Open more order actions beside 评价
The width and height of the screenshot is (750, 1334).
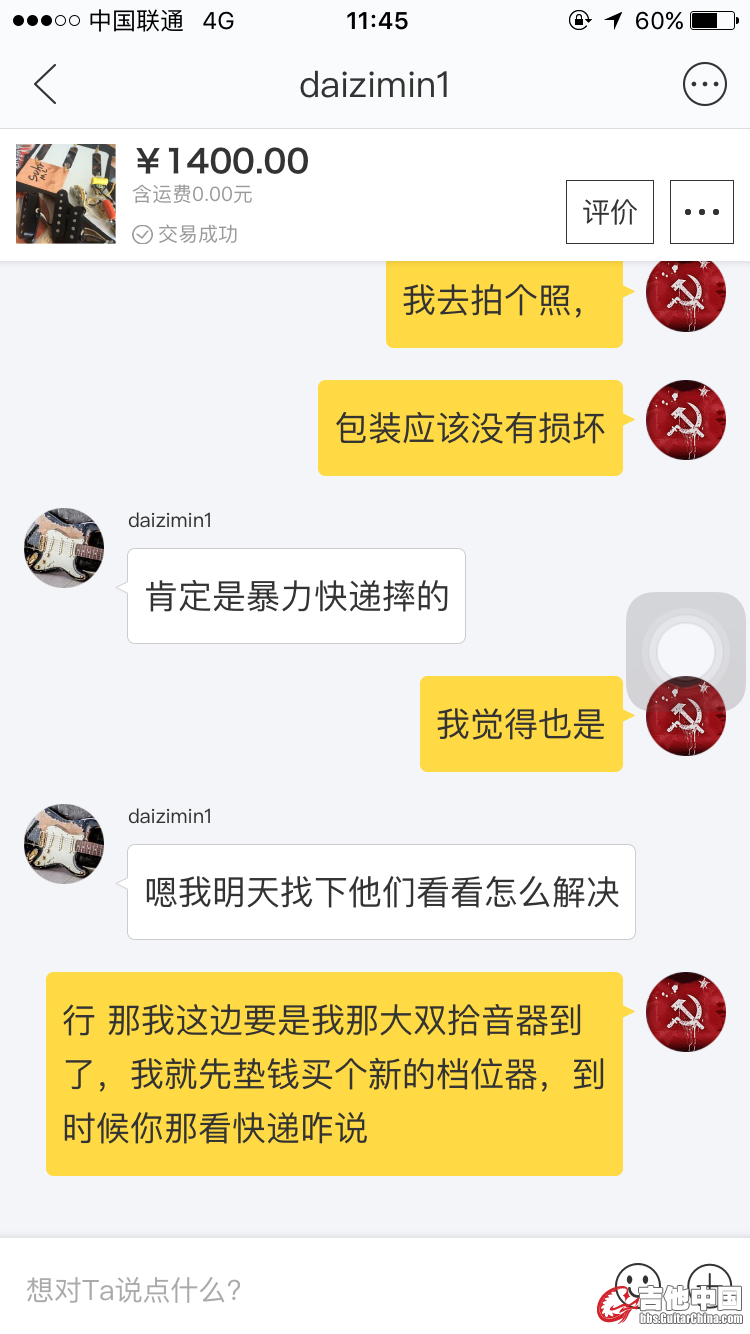[x=701, y=212]
